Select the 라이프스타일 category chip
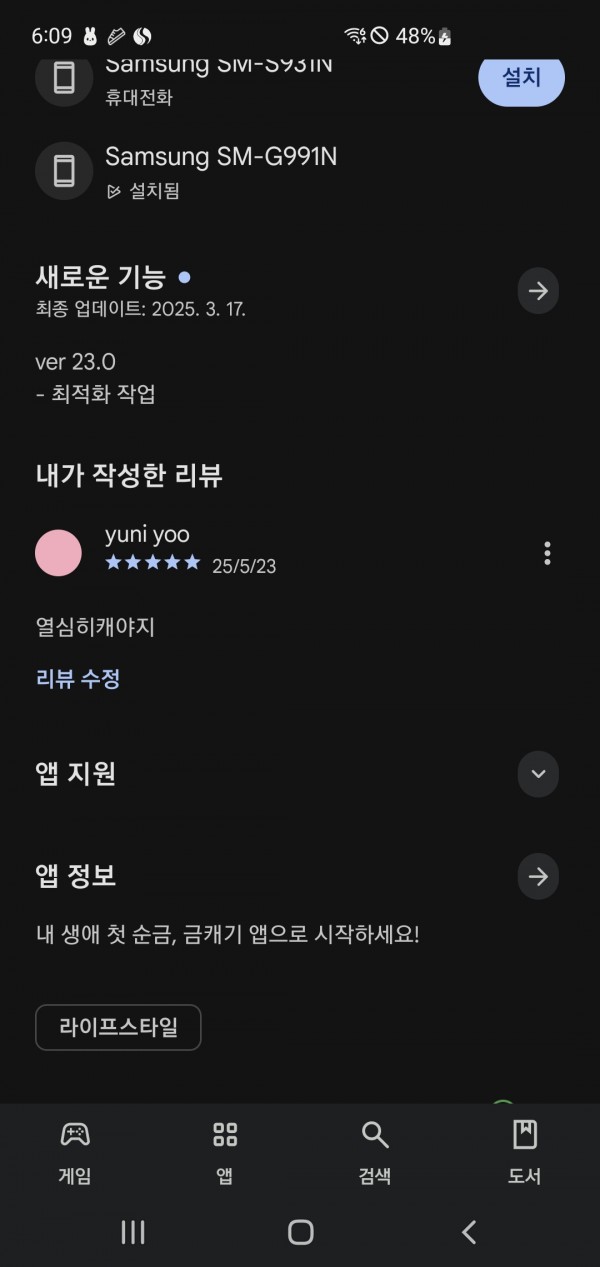This screenshot has width=600, height=1267. tap(118, 1028)
